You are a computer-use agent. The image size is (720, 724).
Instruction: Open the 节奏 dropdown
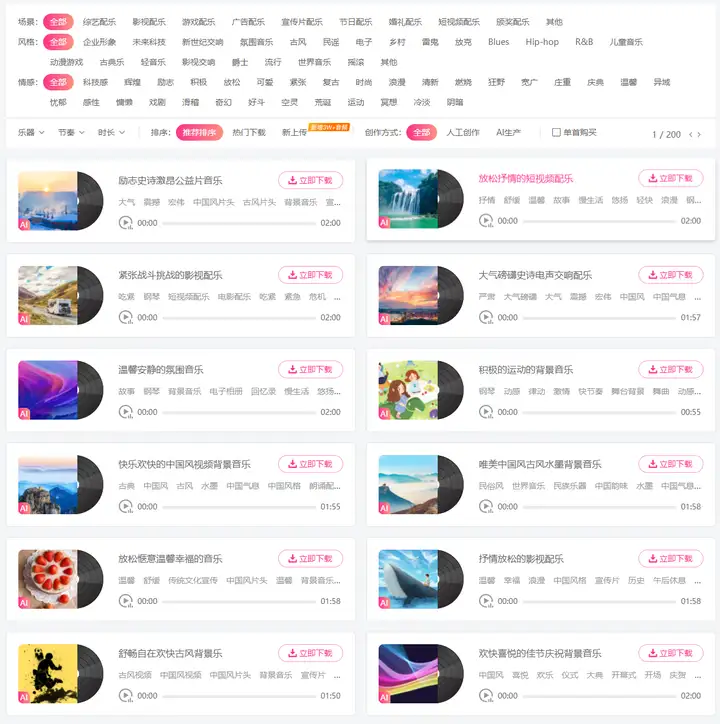tap(71, 132)
